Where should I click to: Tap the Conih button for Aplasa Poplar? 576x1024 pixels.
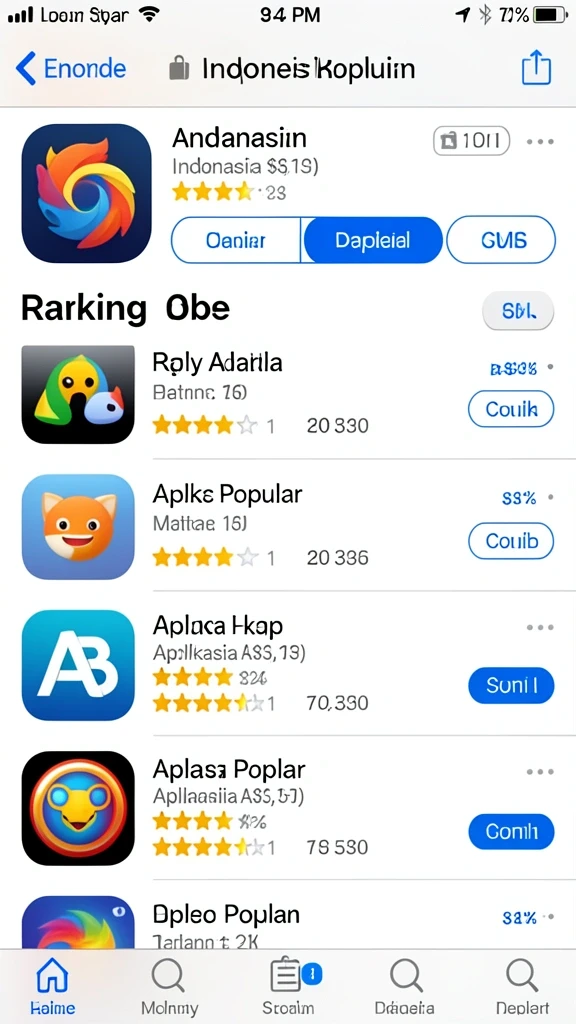click(x=511, y=831)
